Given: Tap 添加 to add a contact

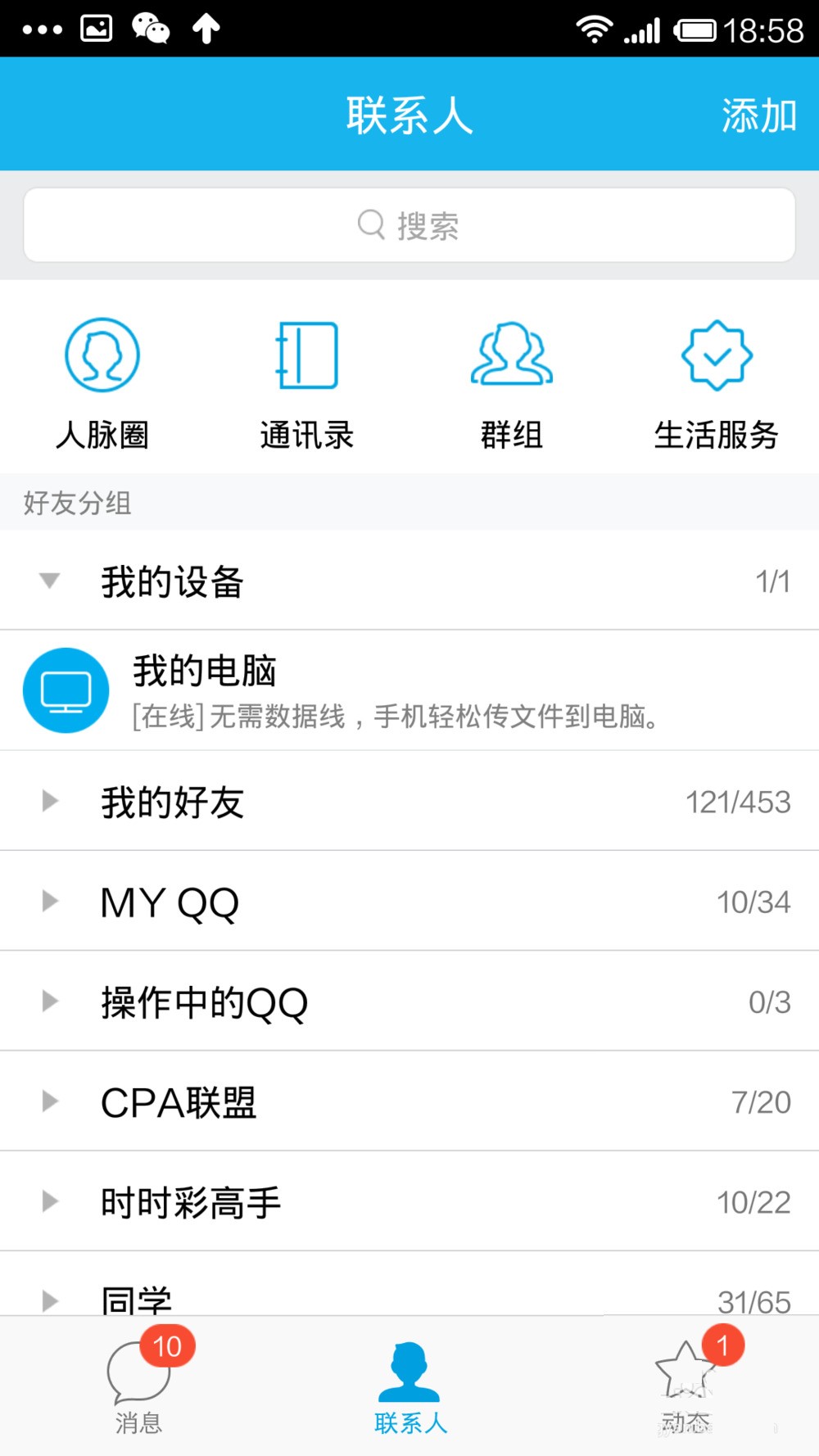Looking at the screenshot, I should (758, 115).
